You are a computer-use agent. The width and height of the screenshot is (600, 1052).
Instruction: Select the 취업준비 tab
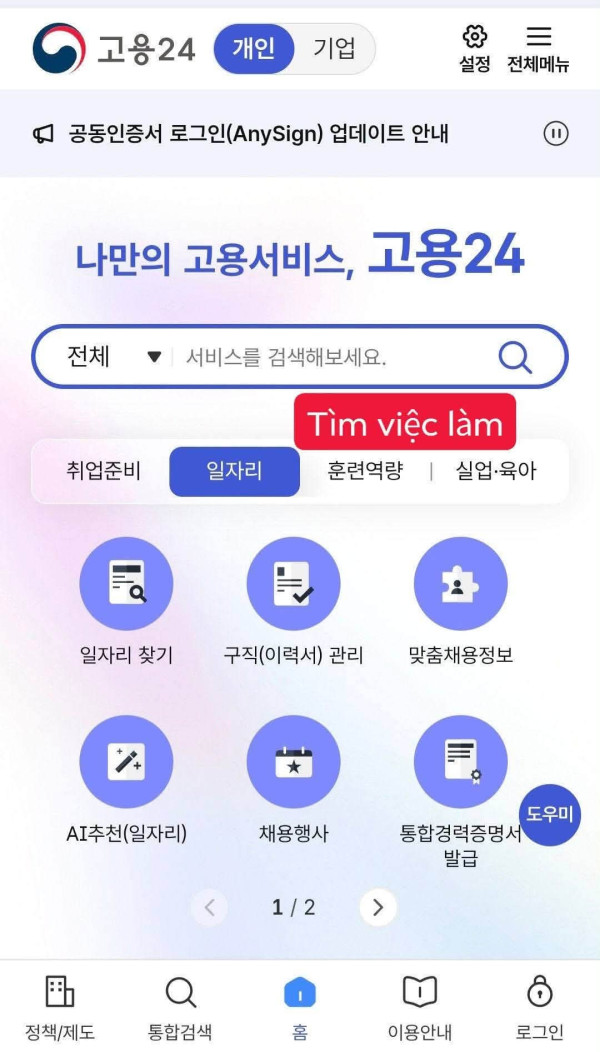tap(103, 471)
